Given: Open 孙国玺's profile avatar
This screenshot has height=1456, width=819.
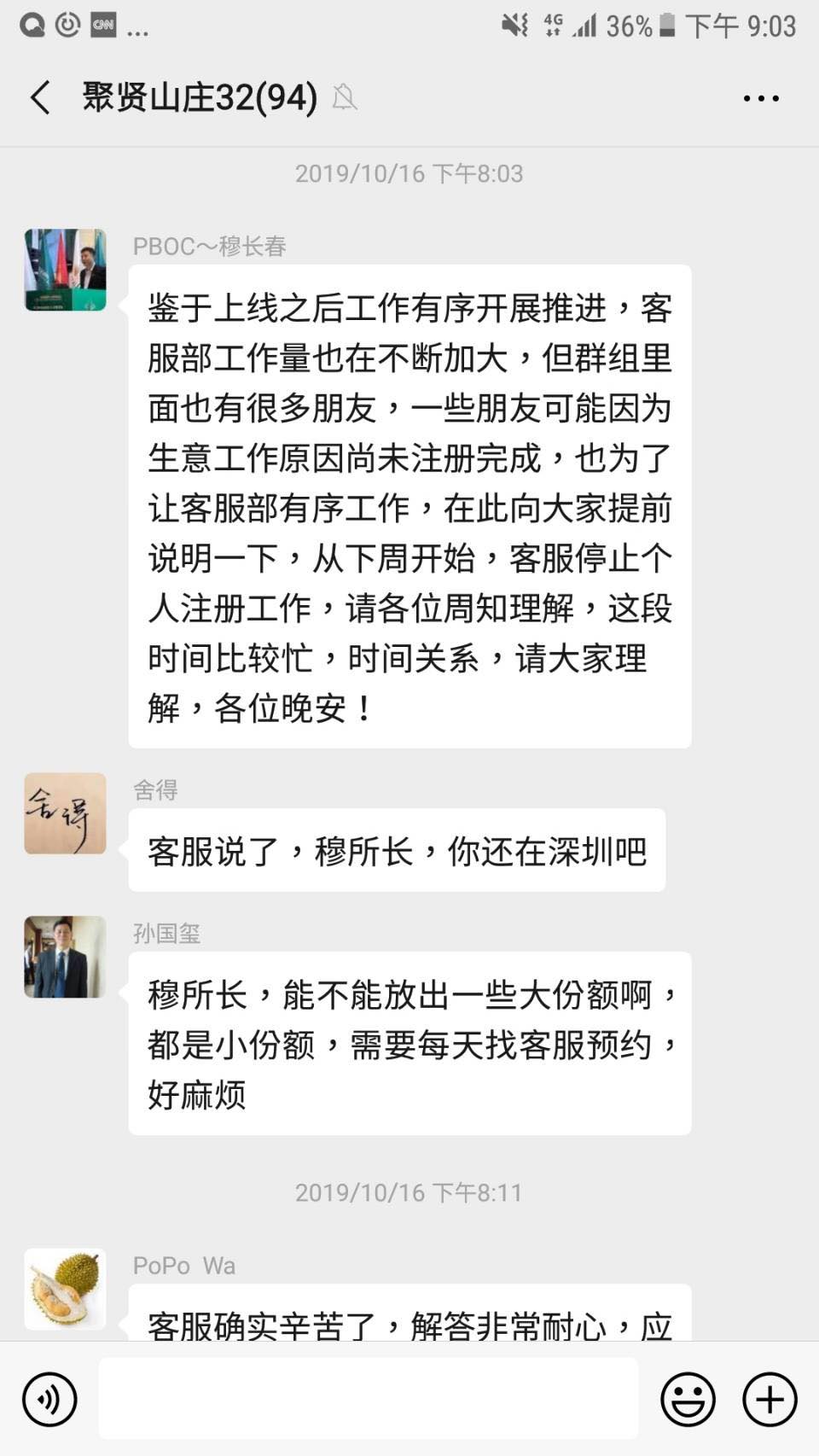Looking at the screenshot, I should click(x=66, y=957).
